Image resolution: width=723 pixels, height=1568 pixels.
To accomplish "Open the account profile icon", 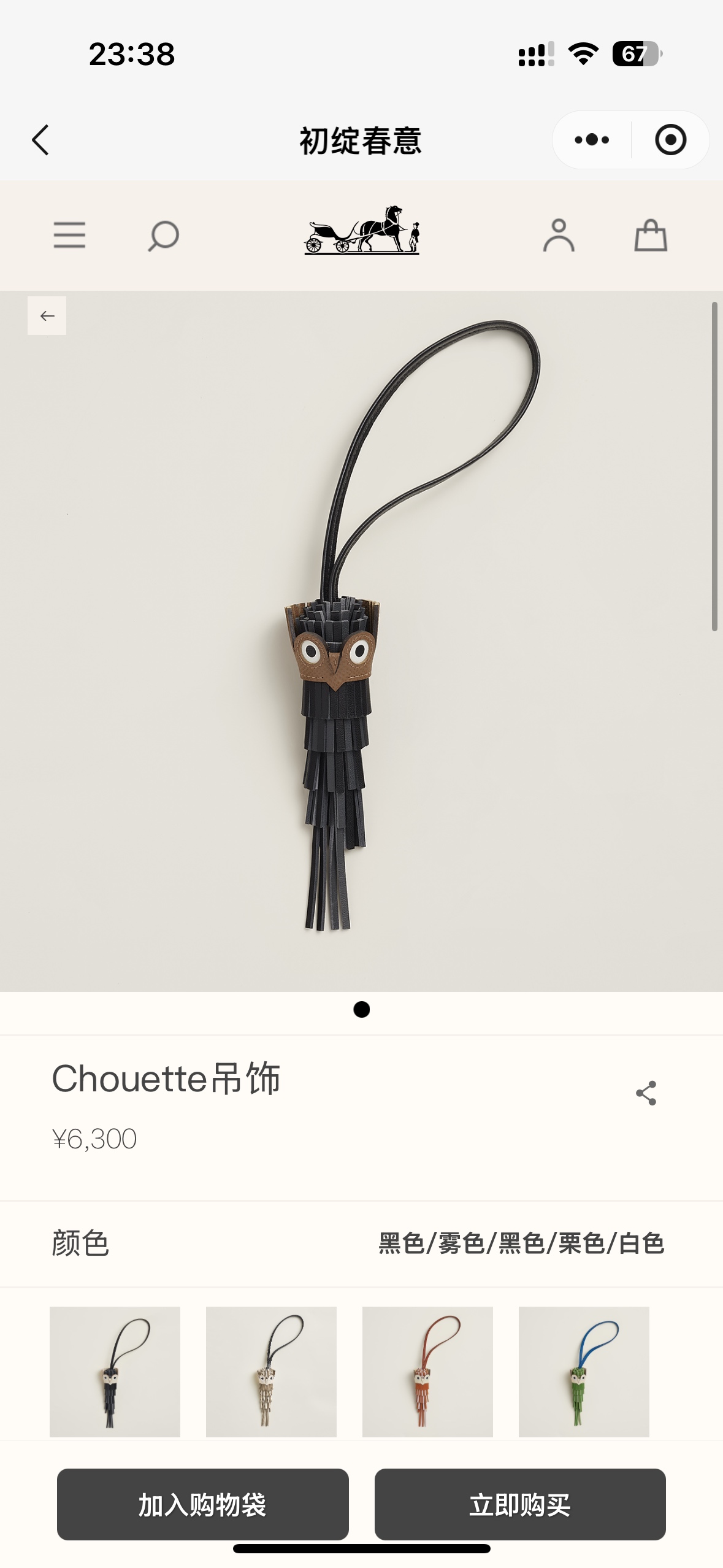I will coord(559,236).
